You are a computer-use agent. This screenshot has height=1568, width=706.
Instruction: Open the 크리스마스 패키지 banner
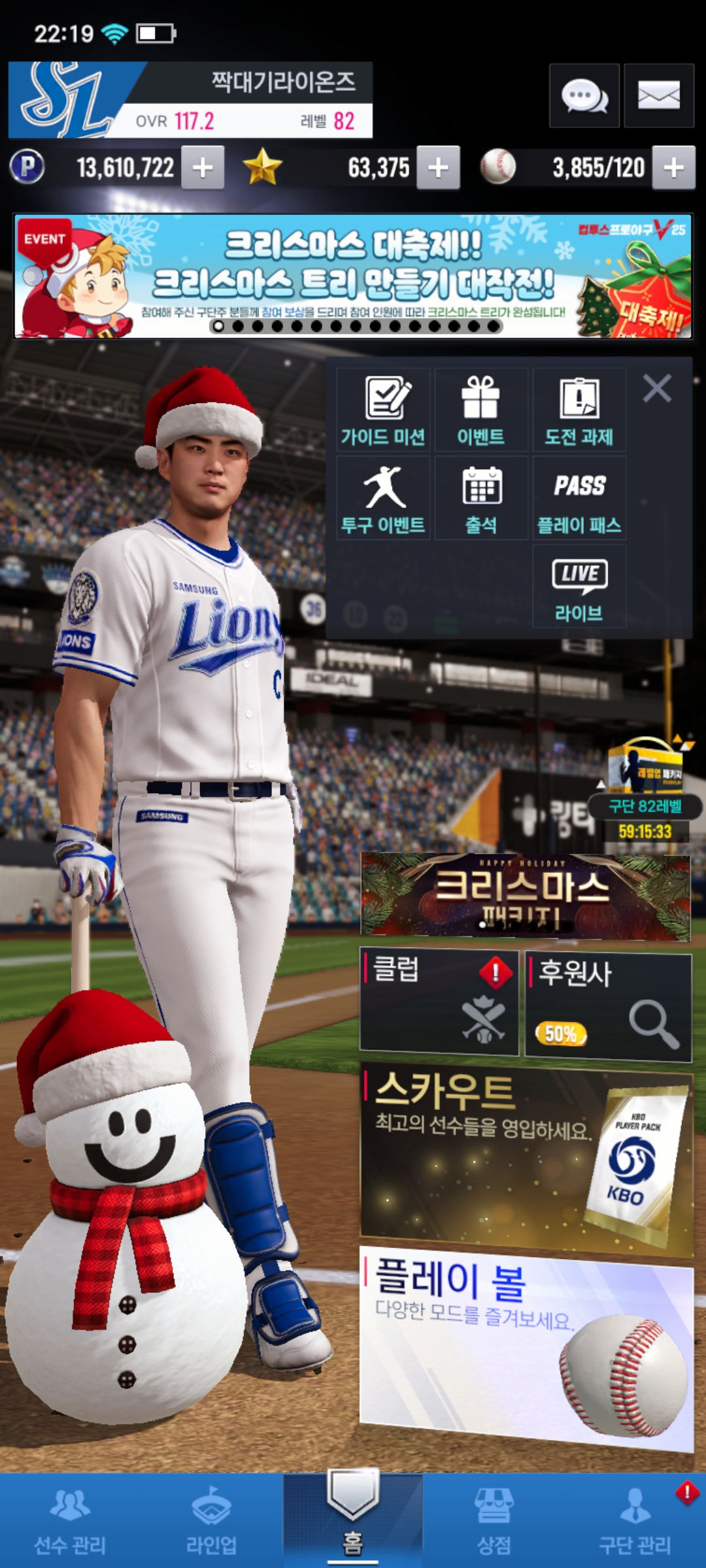pyautogui.click(x=525, y=896)
